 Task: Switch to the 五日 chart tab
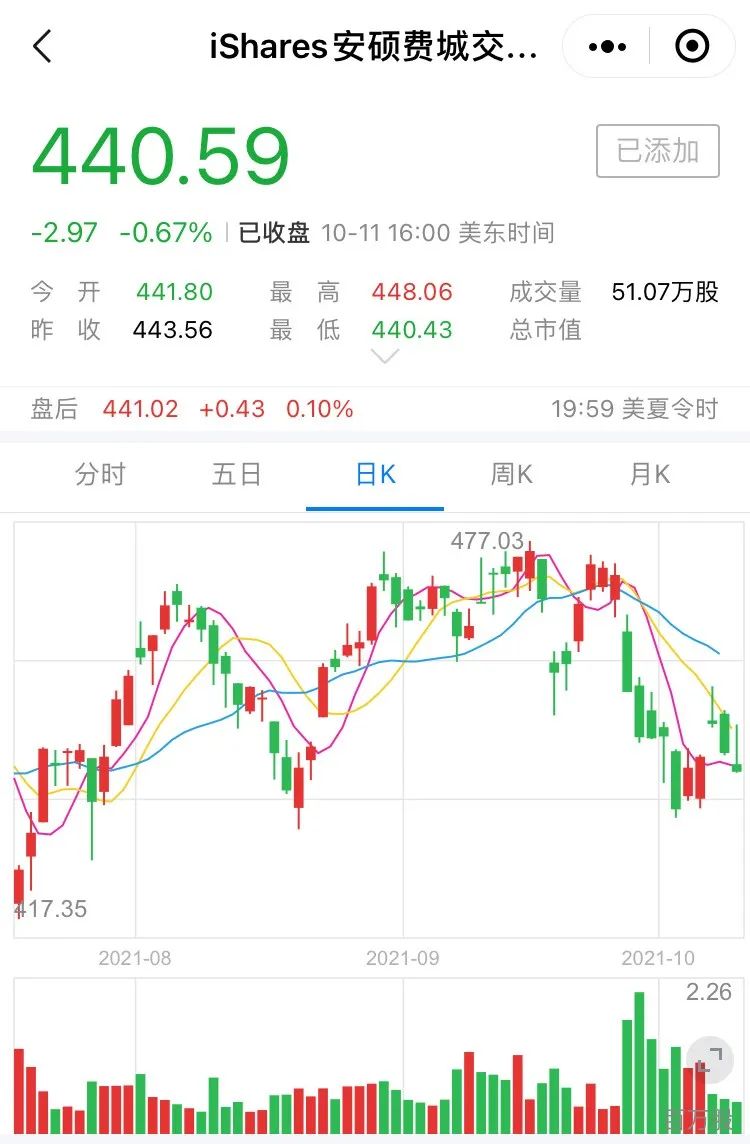(236, 474)
